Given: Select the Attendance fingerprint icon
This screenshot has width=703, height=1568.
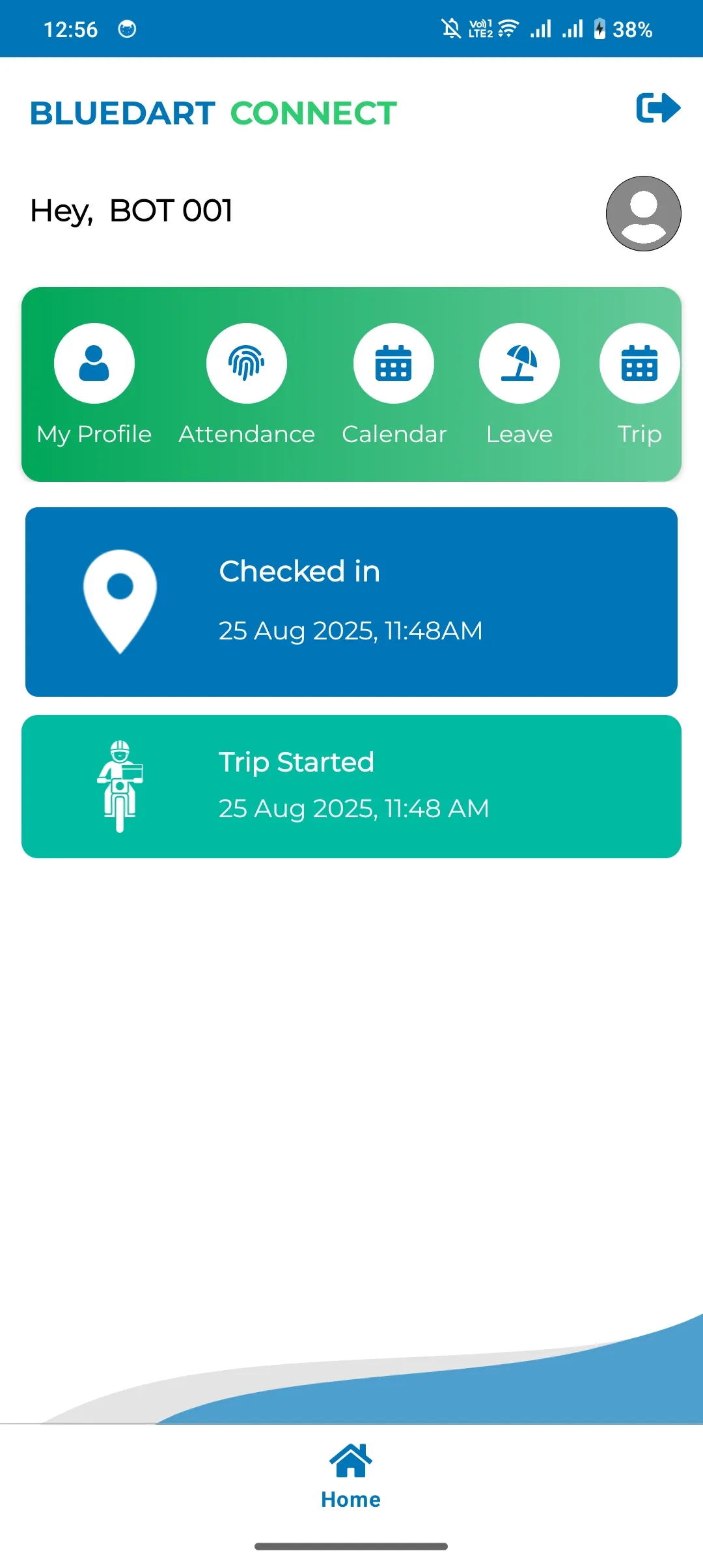Looking at the screenshot, I should click(x=246, y=364).
